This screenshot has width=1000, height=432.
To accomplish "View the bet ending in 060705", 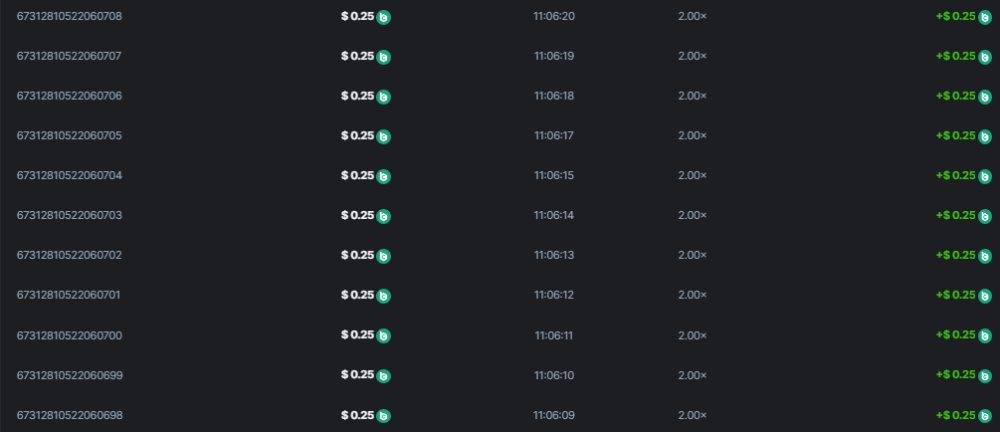I will coord(69,136).
